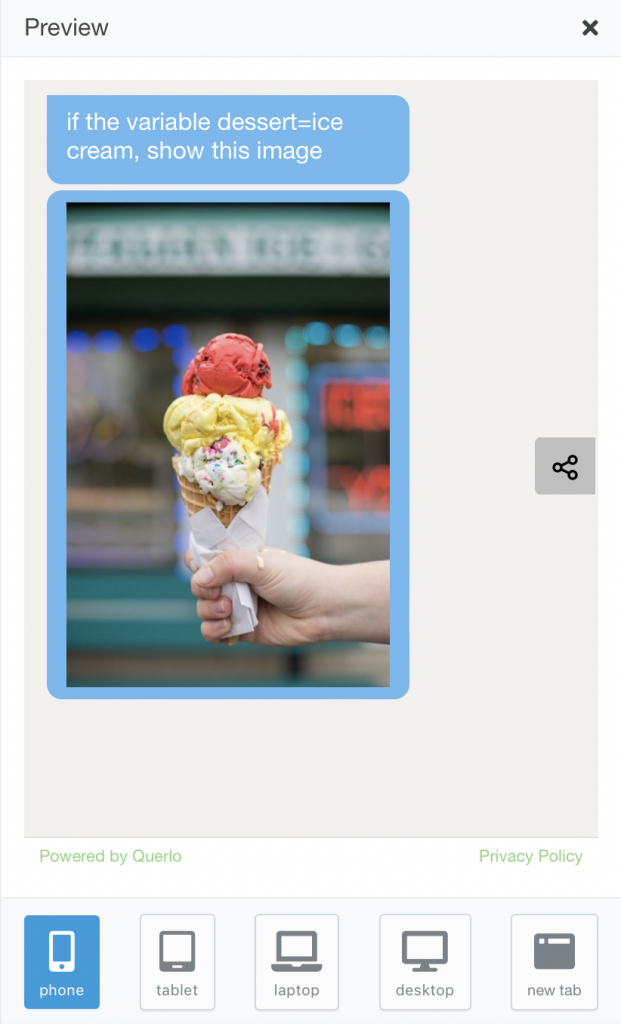Open the Powered by Querlo link

tap(110, 856)
